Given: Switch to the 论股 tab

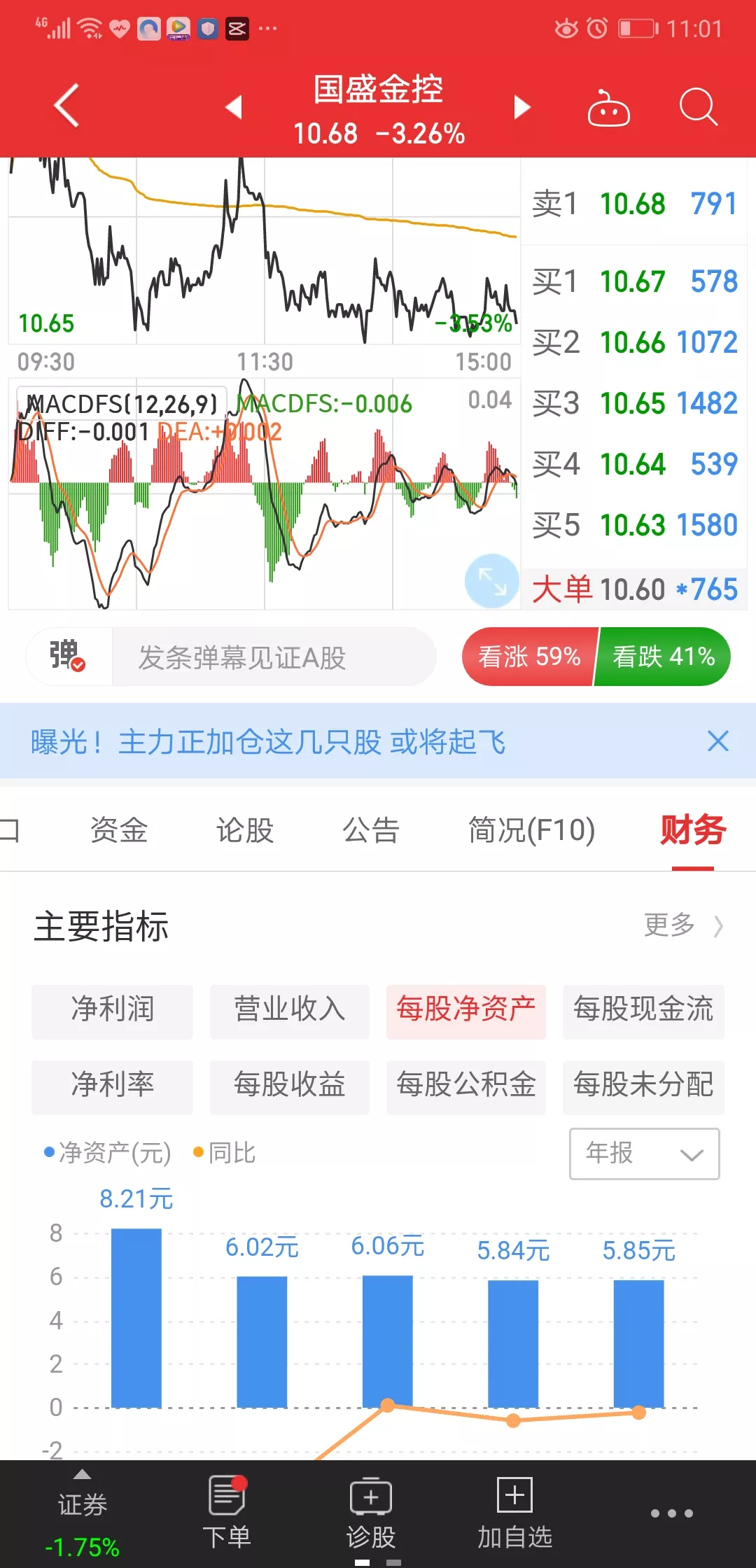Looking at the screenshot, I should (244, 830).
